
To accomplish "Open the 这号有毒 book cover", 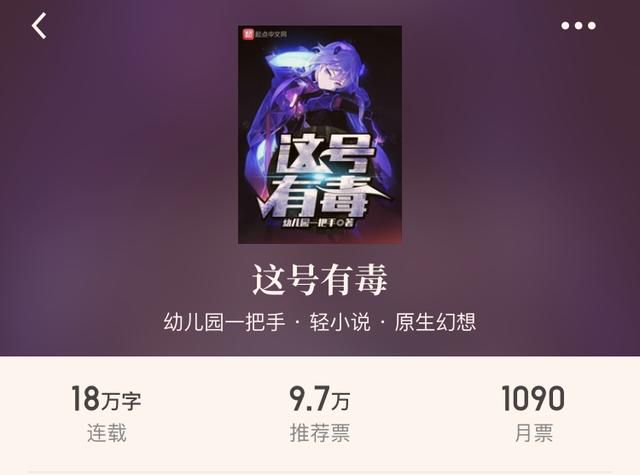I will pos(320,134).
